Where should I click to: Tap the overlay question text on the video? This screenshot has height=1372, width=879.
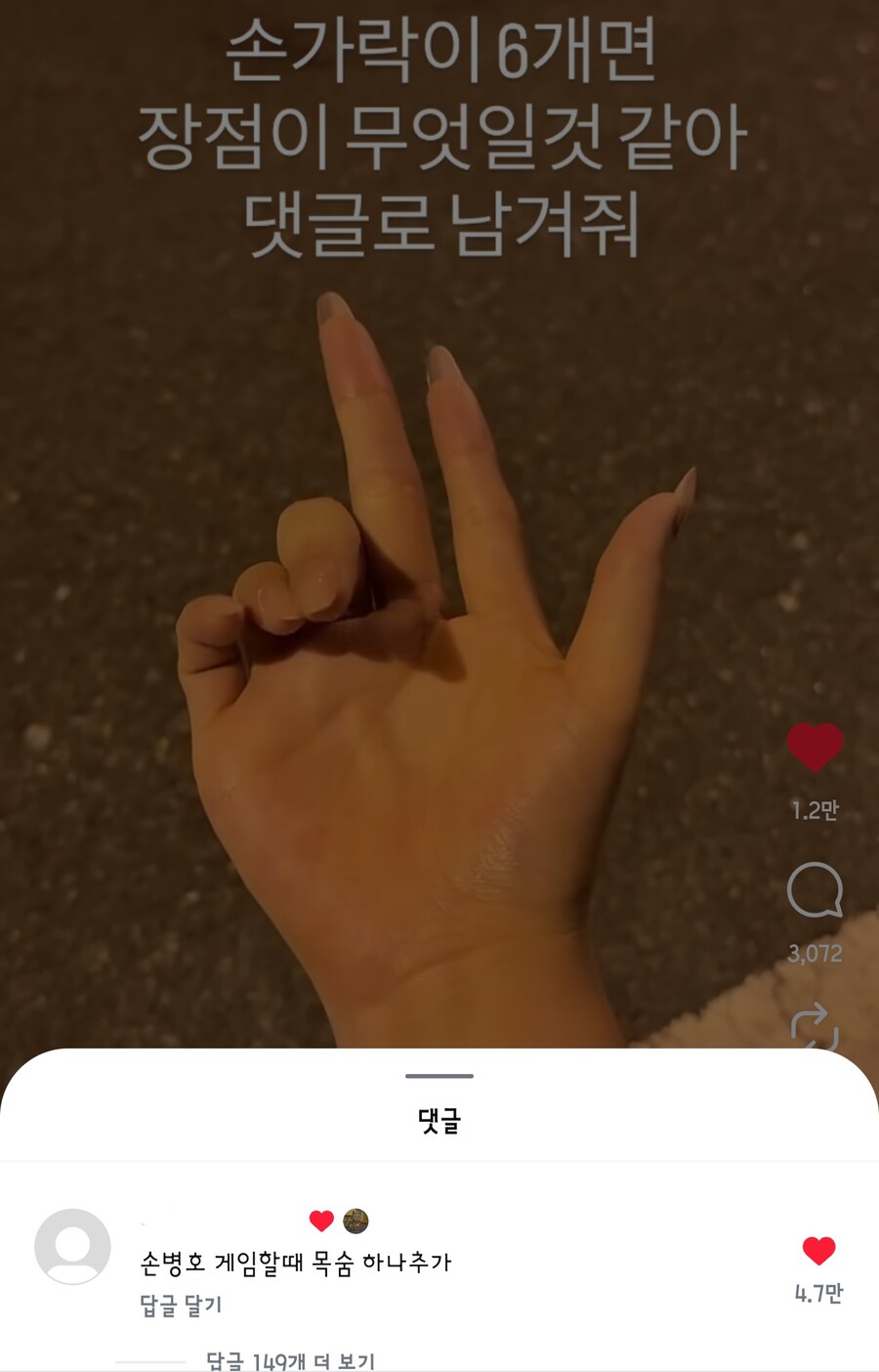pyautogui.click(x=439, y=137)
